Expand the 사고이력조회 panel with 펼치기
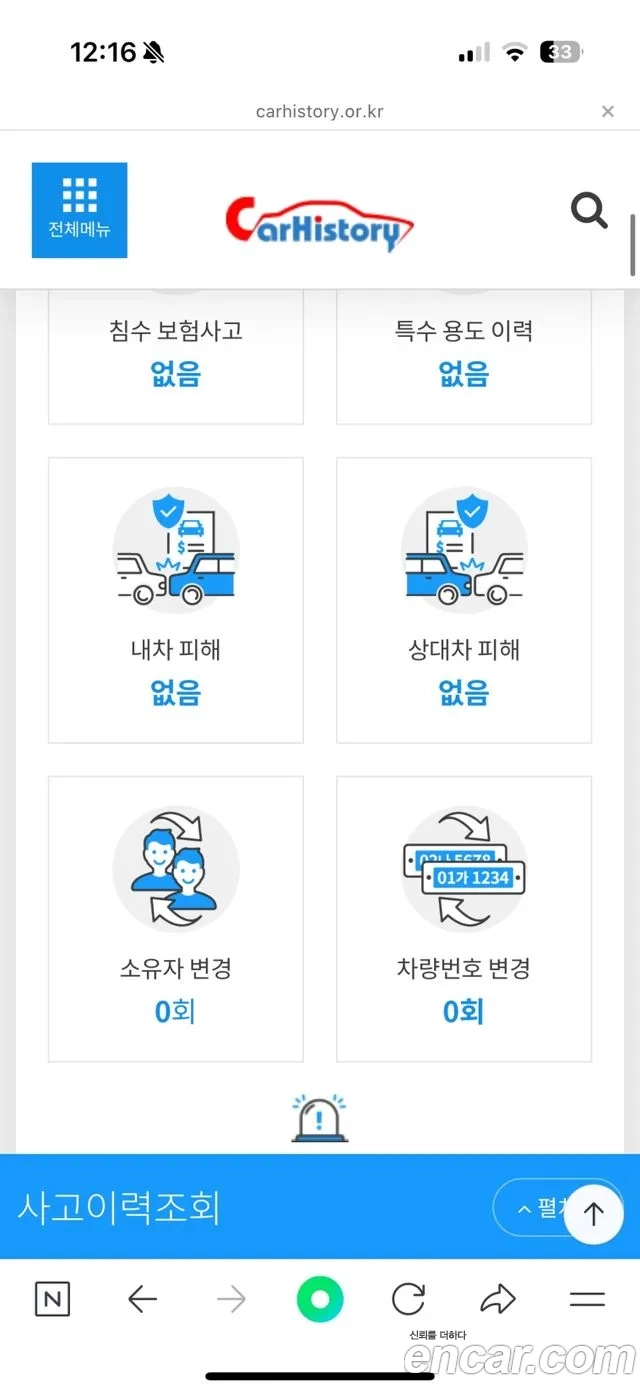This screenshot has width=640, height=1393. pos(535,1208)
